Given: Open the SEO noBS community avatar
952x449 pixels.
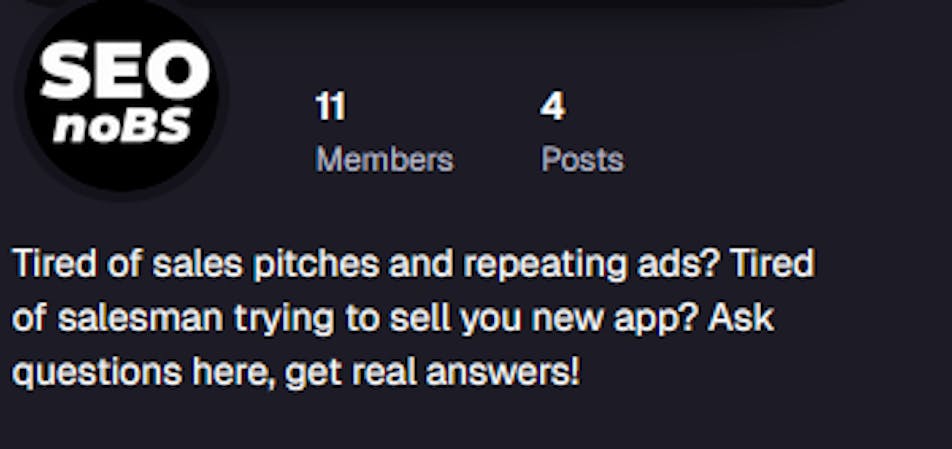Looking at the screenshot, I should tap(124, 98).
